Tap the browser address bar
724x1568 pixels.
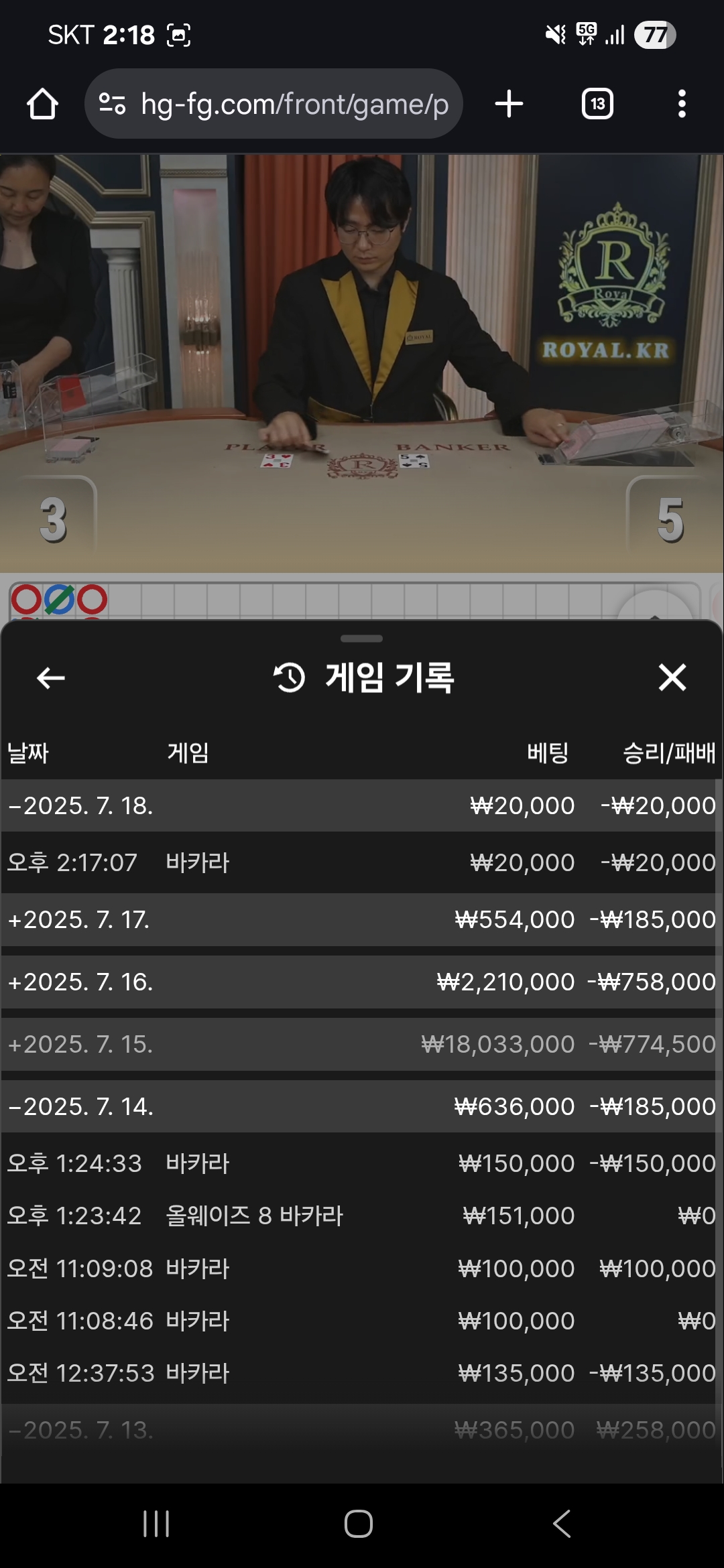[x=274, y=104]
